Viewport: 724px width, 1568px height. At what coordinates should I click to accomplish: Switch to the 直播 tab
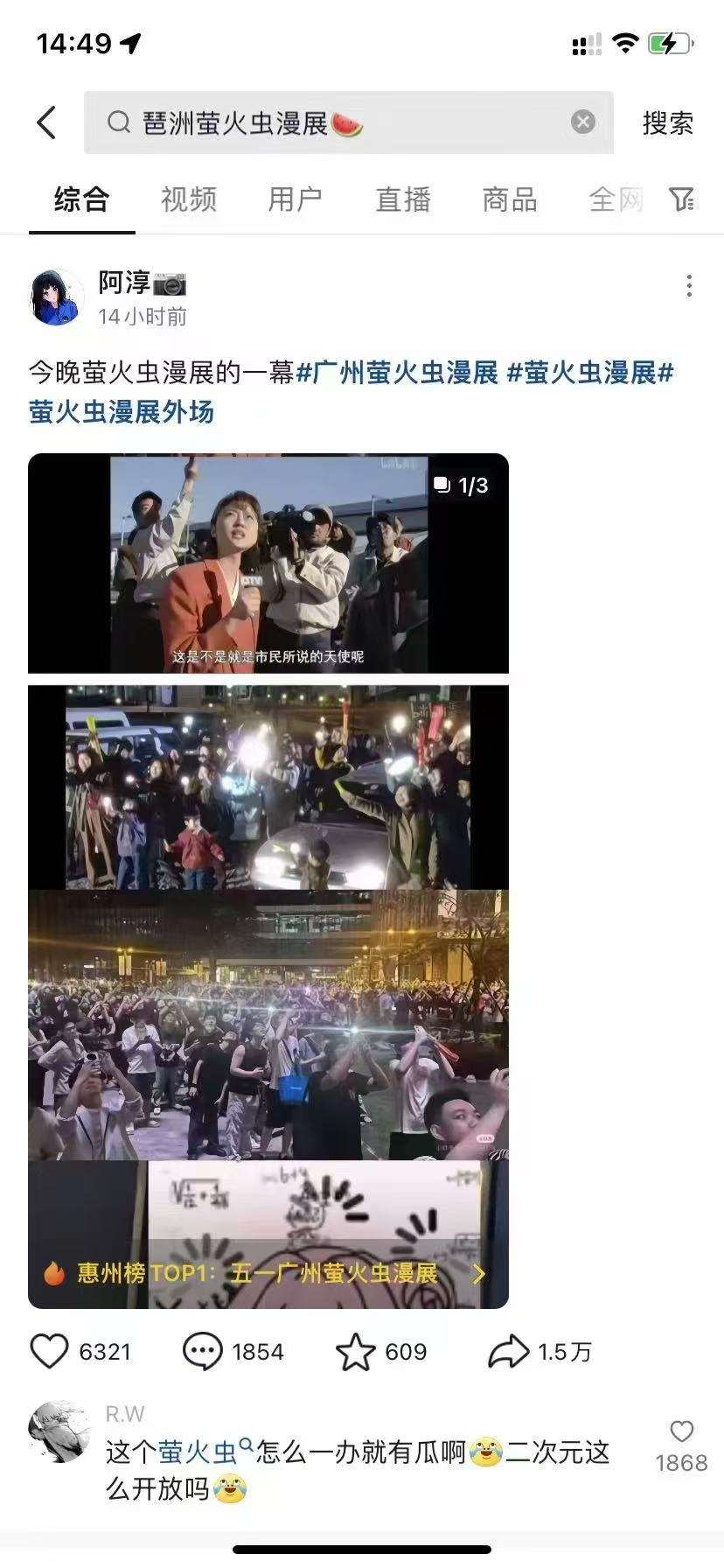tap(403, 199)
